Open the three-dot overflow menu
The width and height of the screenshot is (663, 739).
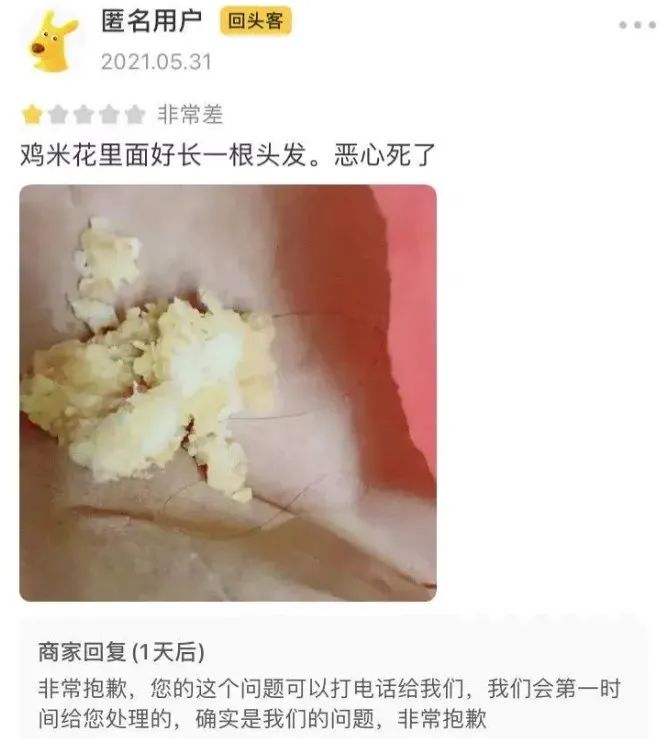636,26
